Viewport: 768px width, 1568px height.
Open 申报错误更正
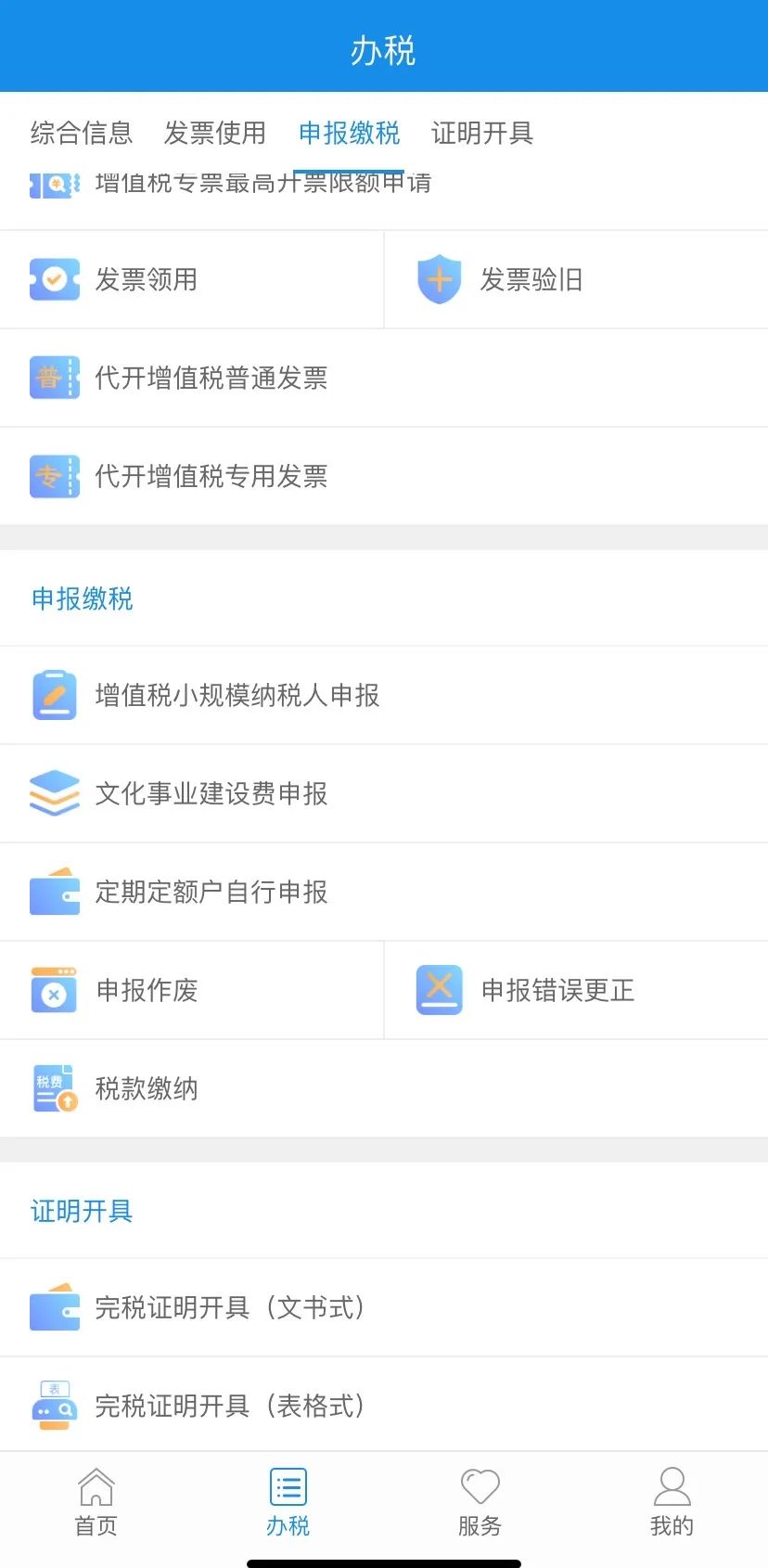coord(576,990)
